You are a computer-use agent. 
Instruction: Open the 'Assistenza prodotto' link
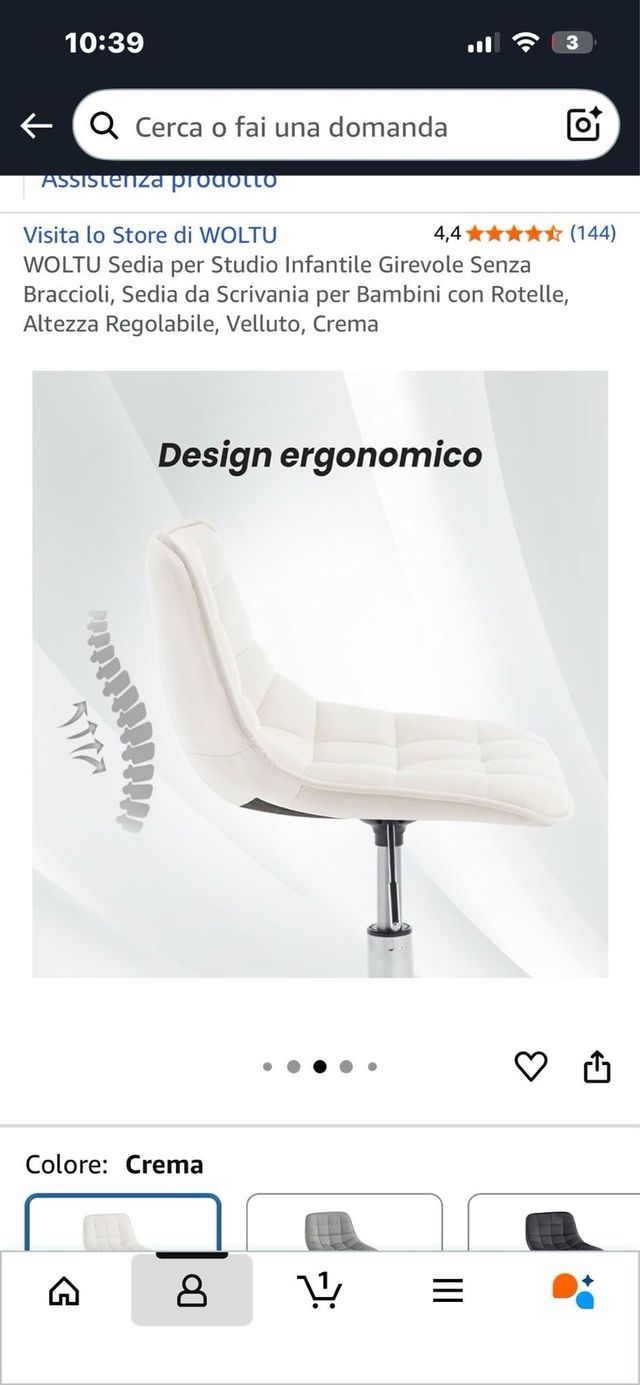point(160,181)
